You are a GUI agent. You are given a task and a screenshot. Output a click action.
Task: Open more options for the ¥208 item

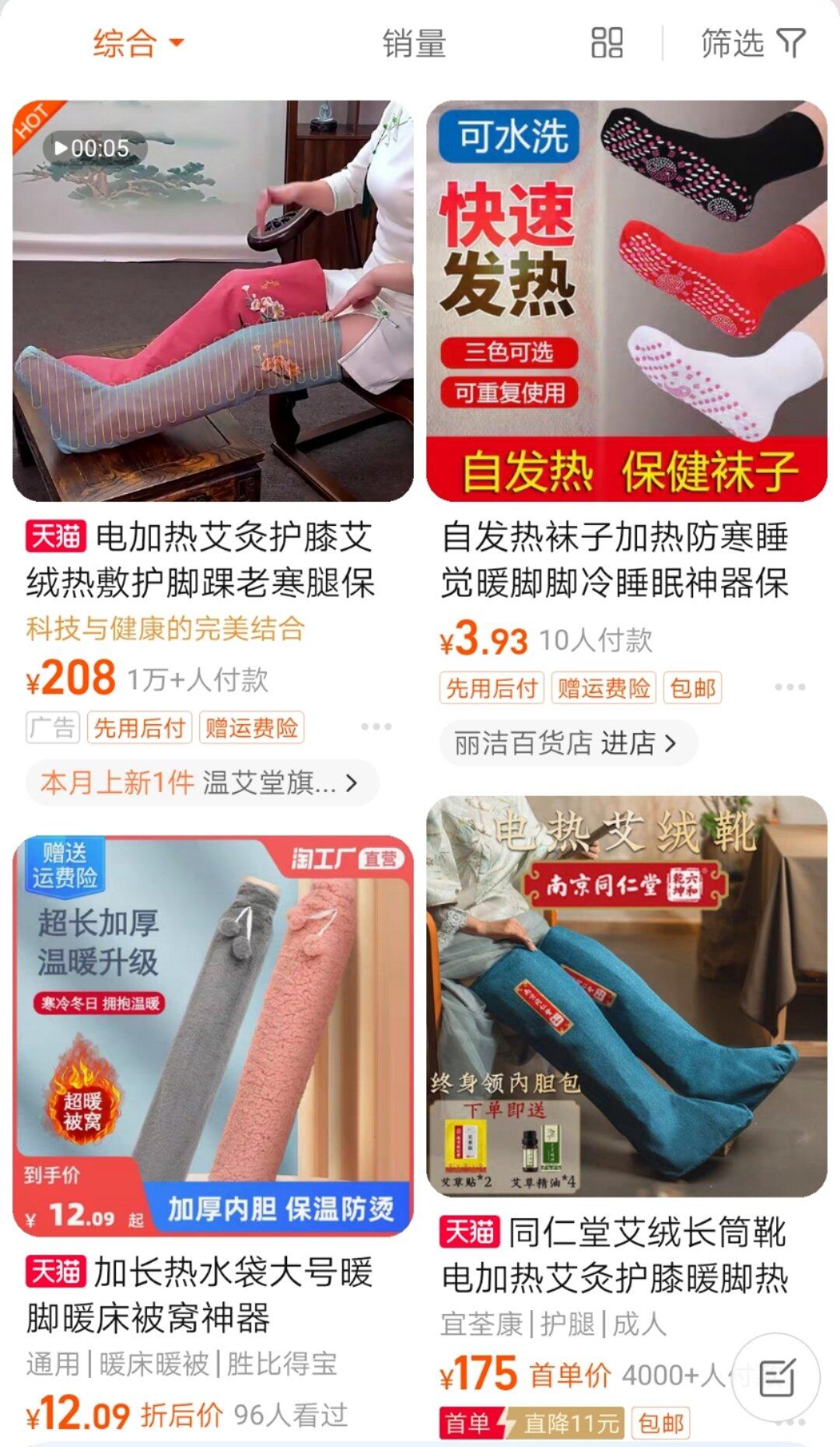coord(376,727)
